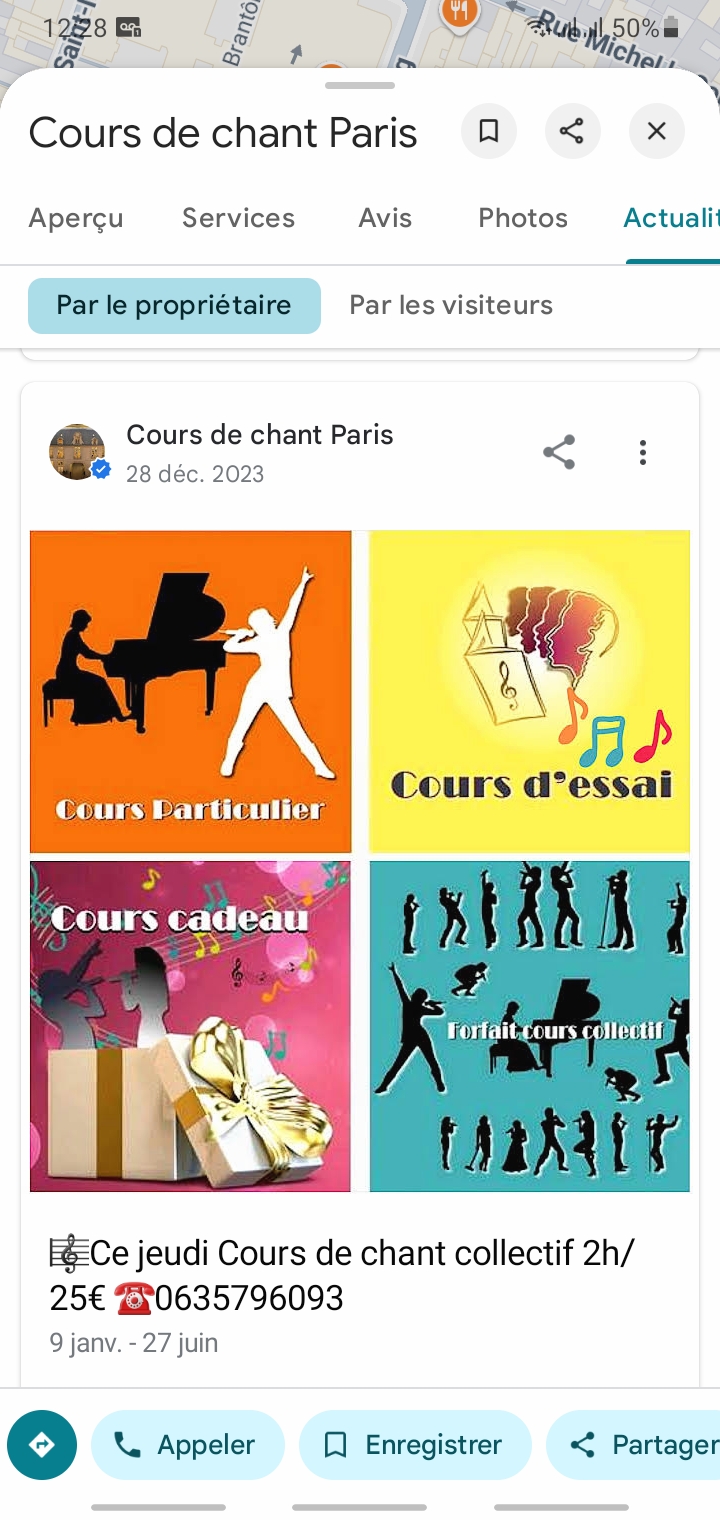This screenshot has width=720, height=1520.
Task: Tap the Partager button
Action: click(x=640, y=1445)
